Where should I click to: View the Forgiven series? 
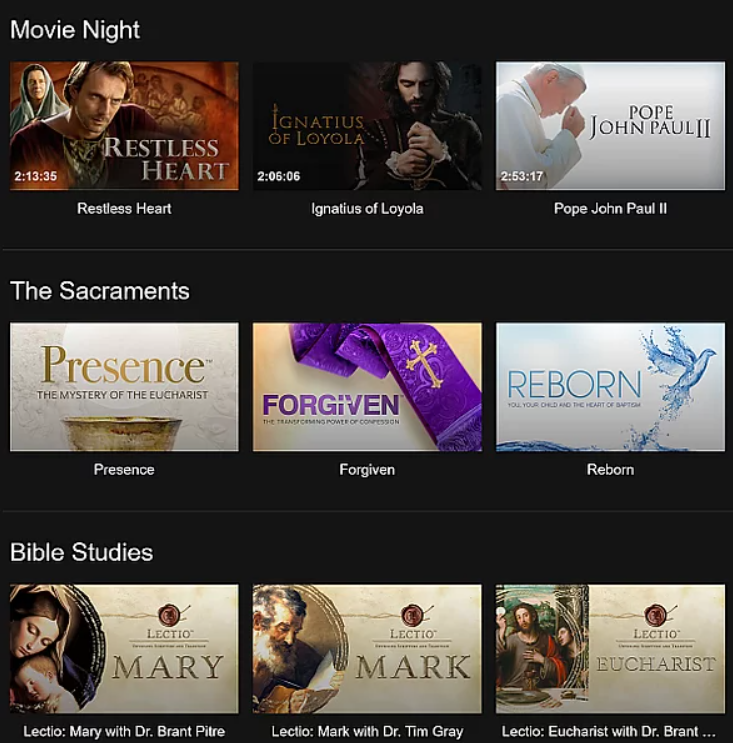click(x=367, y=387)
